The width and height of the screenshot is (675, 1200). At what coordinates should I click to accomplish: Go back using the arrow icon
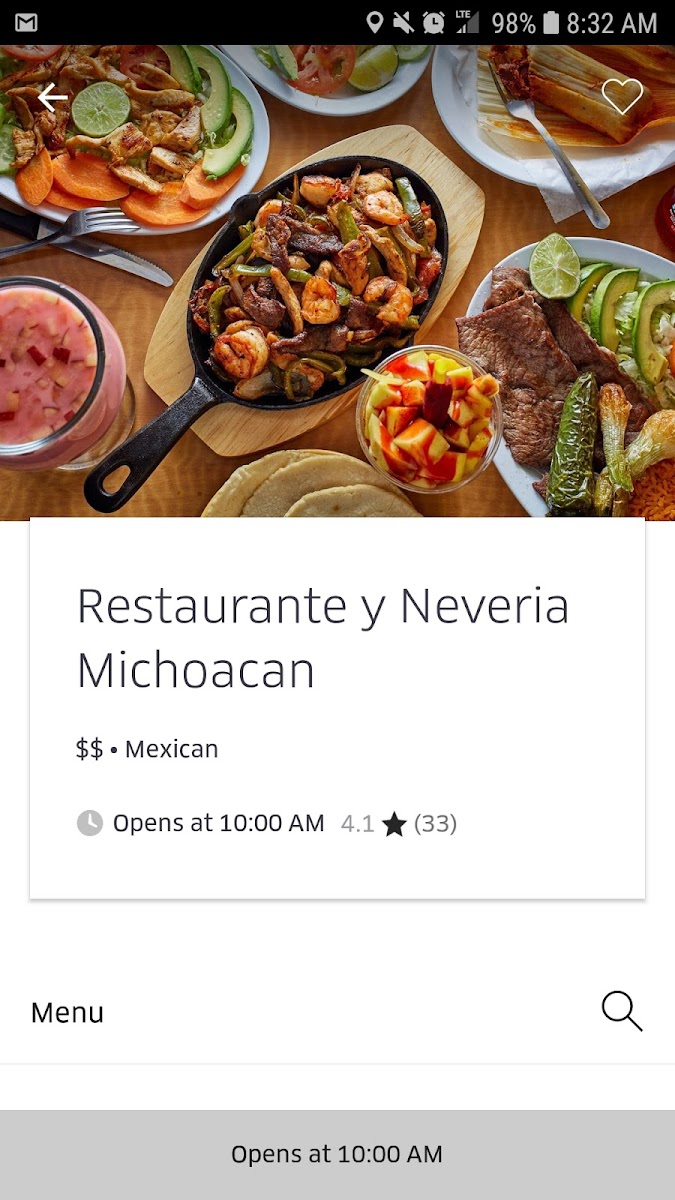click(52, 97)
